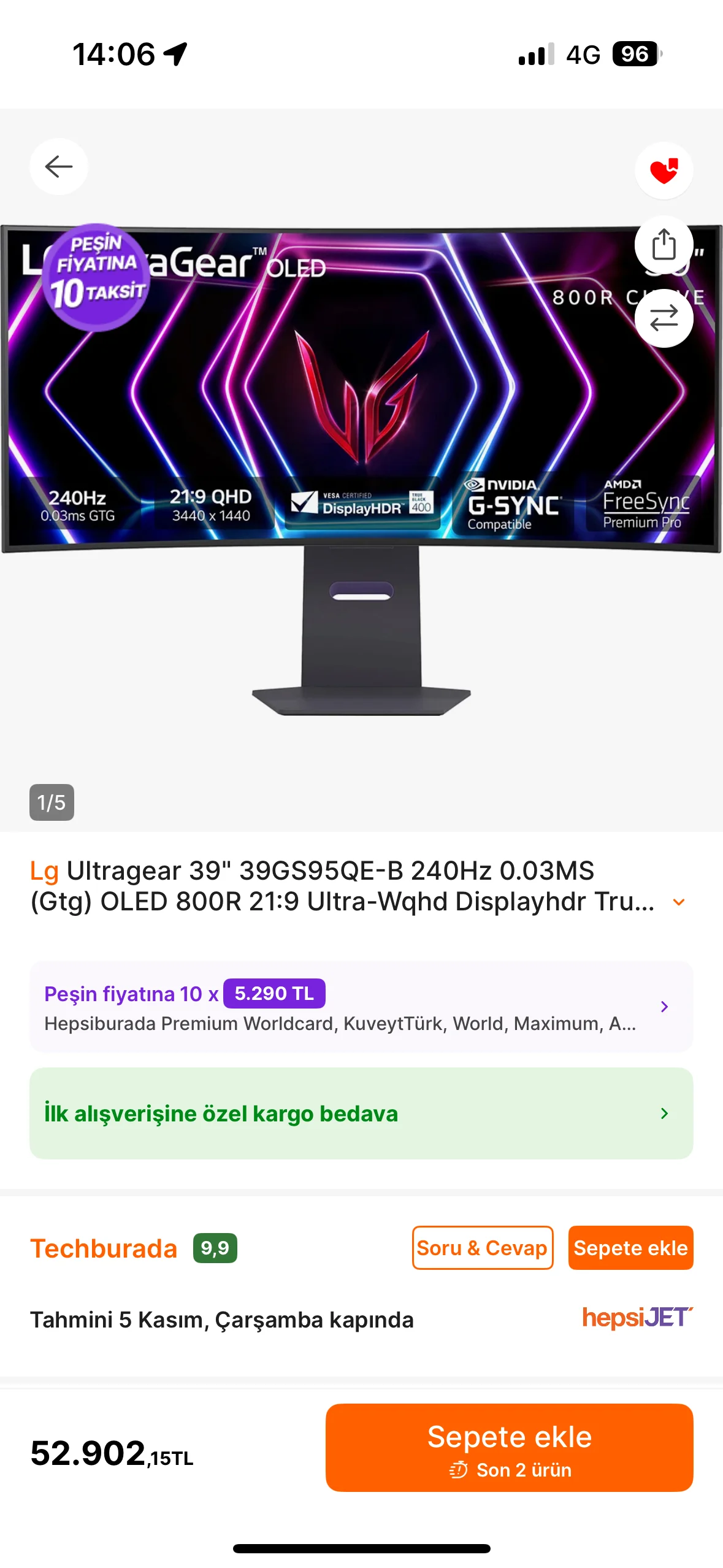This screenshot has height=1568, width=723.
Task: Toggle the heart favorite icon
Action: [664, 171]
